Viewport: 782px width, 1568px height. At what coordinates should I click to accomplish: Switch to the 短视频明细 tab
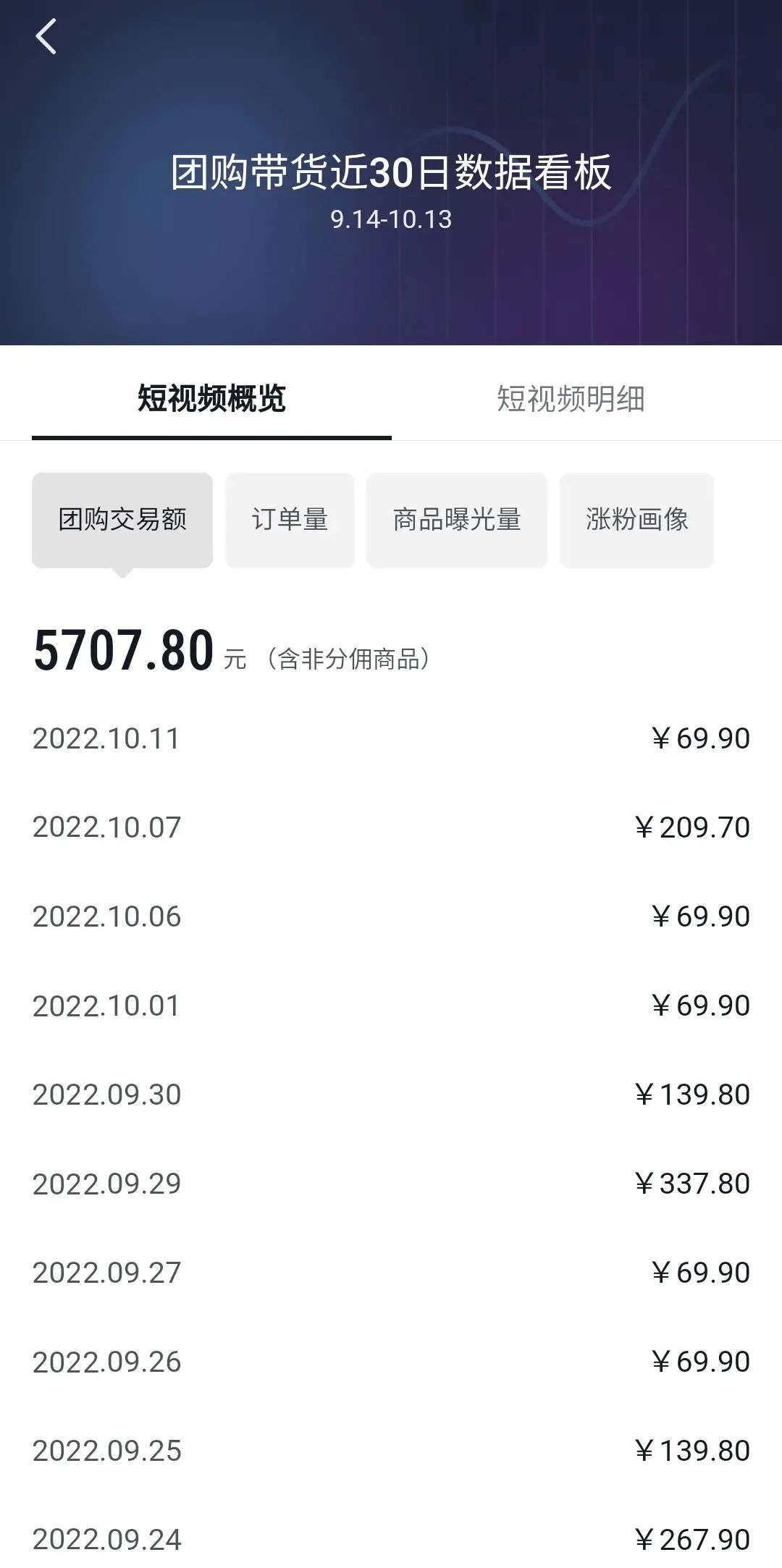click(x=571, y=399)
